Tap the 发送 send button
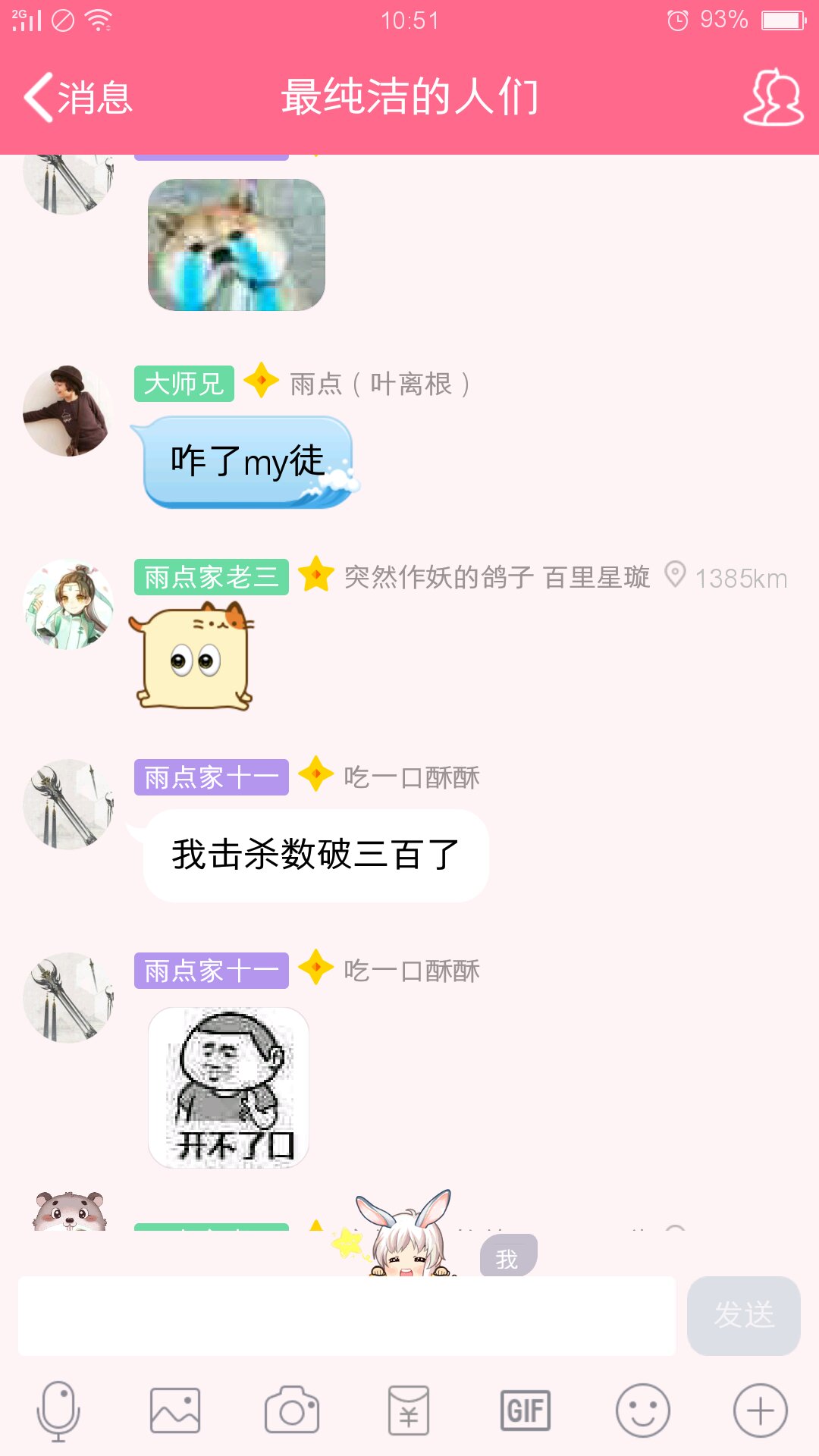The image size is (819, 1456). [x=743, y=1316]
